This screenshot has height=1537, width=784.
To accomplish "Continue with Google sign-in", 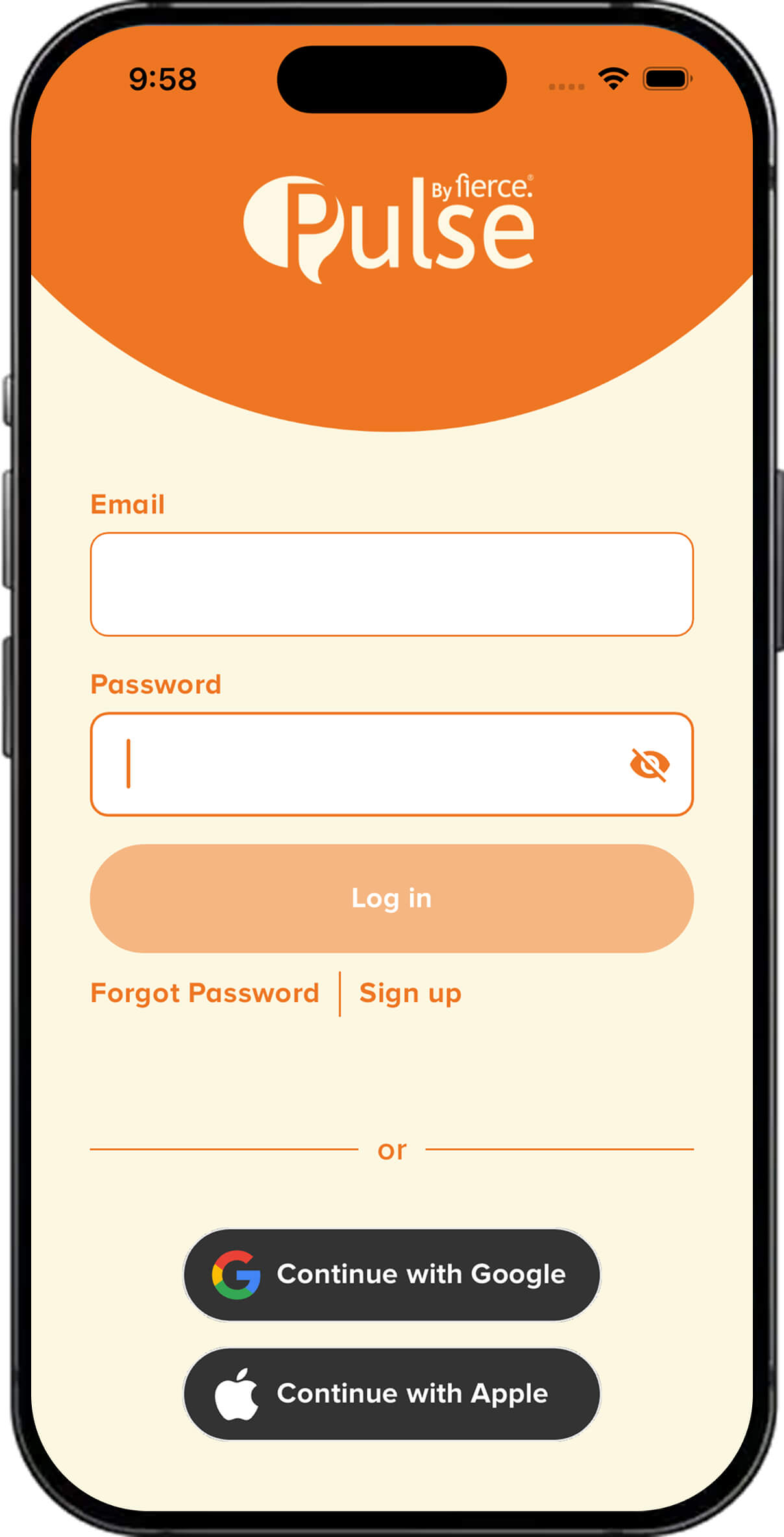I will click(392, 1274).
